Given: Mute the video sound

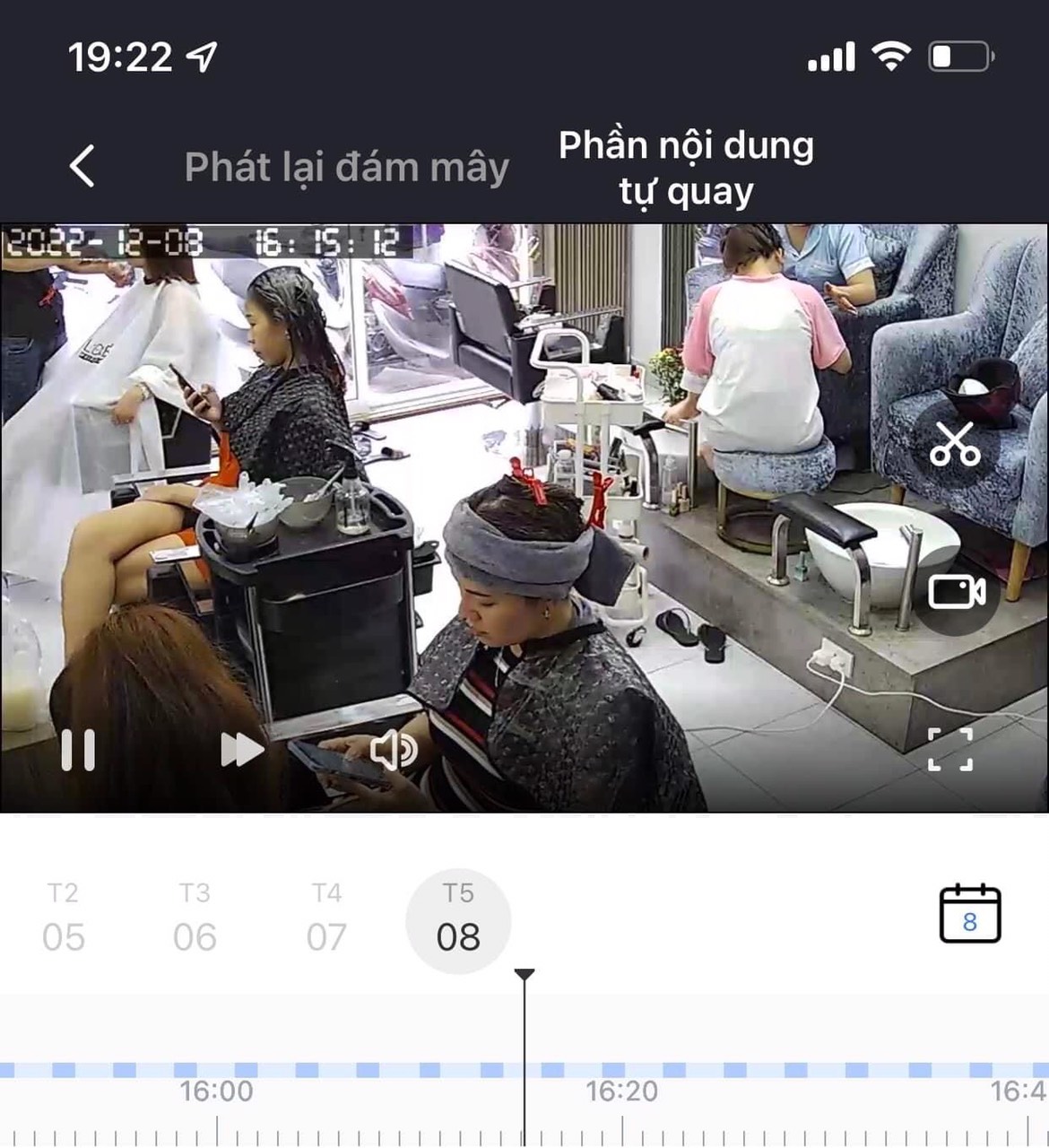Looking at the screenshot, I should pos(394,750).
